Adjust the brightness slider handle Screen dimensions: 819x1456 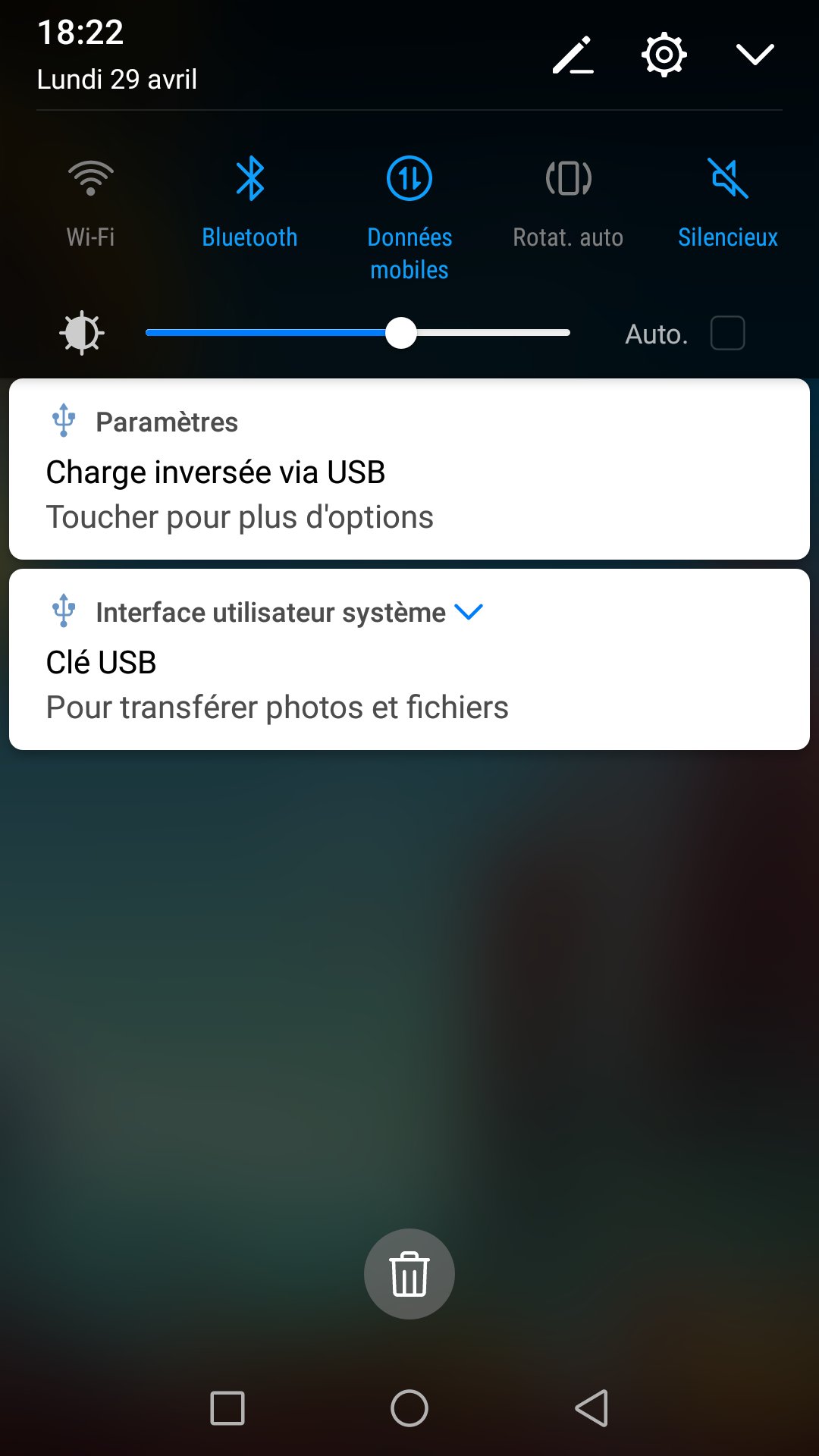400,332
